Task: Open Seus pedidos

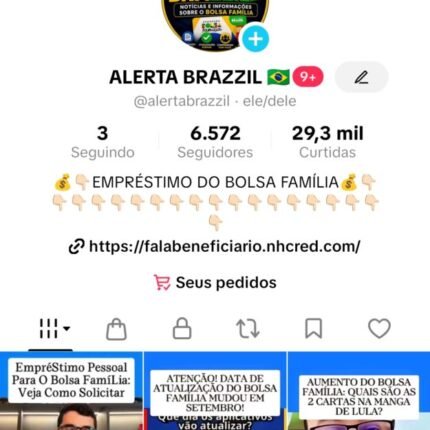Action: [215, 283]
